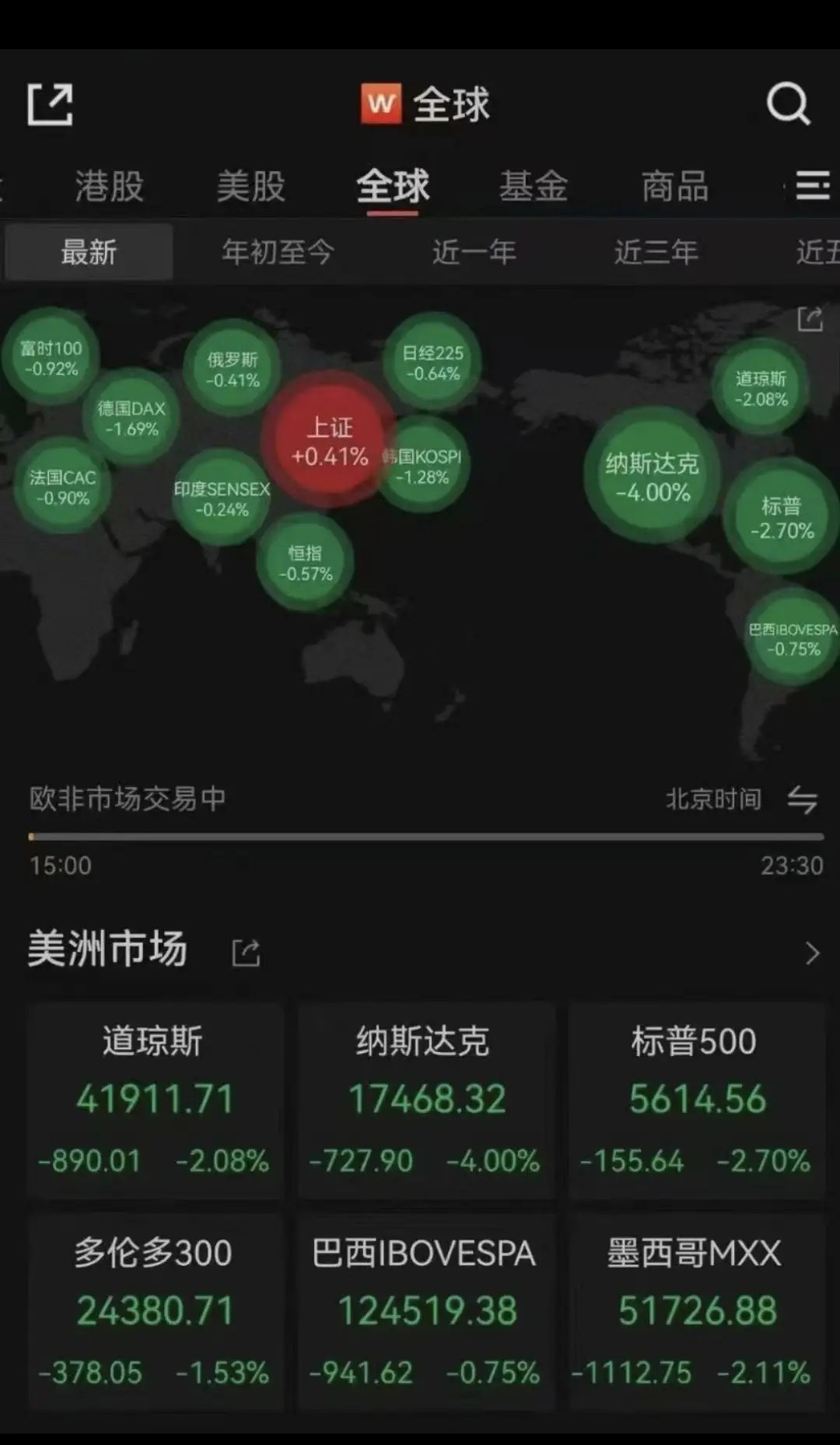Viewport: 840px width, 1445px height.
Task: Open the 基金 tab
Action: click(x=534, y=187)
